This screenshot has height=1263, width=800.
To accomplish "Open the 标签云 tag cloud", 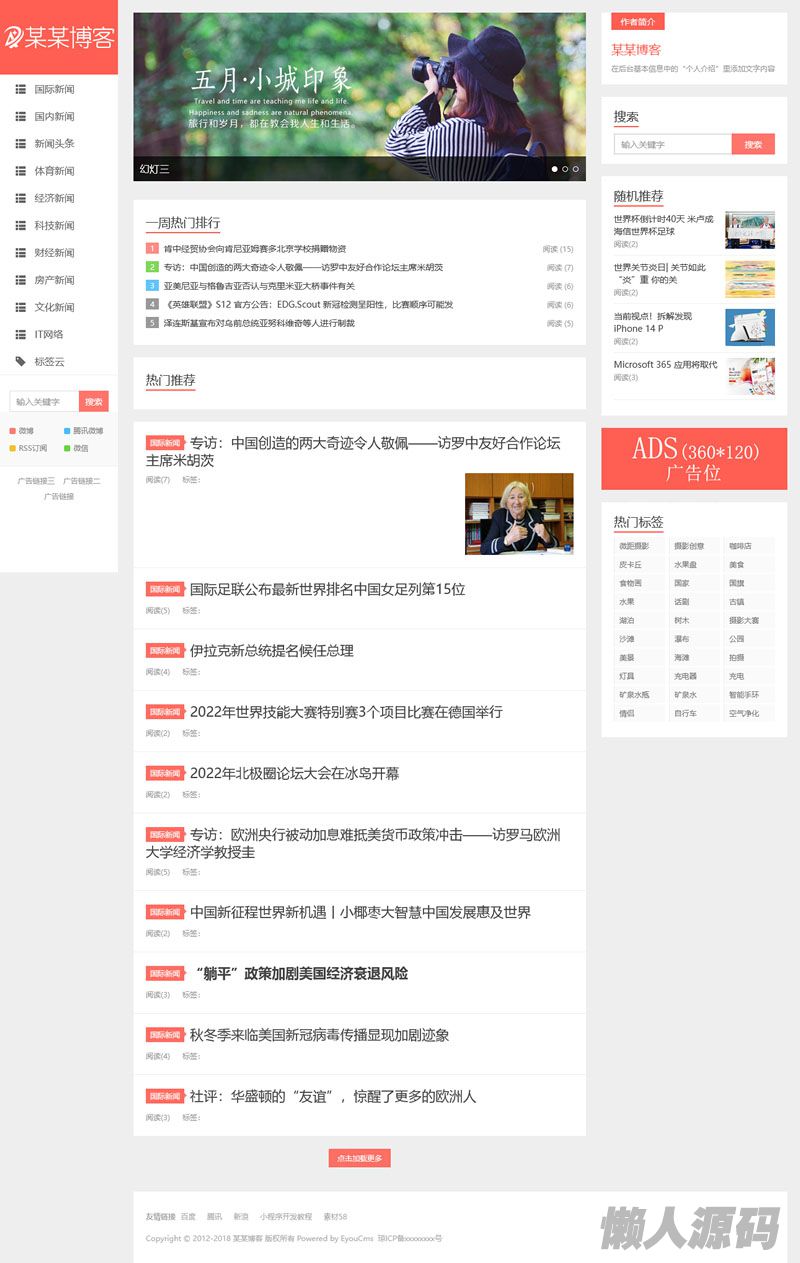I will point(49,361).
